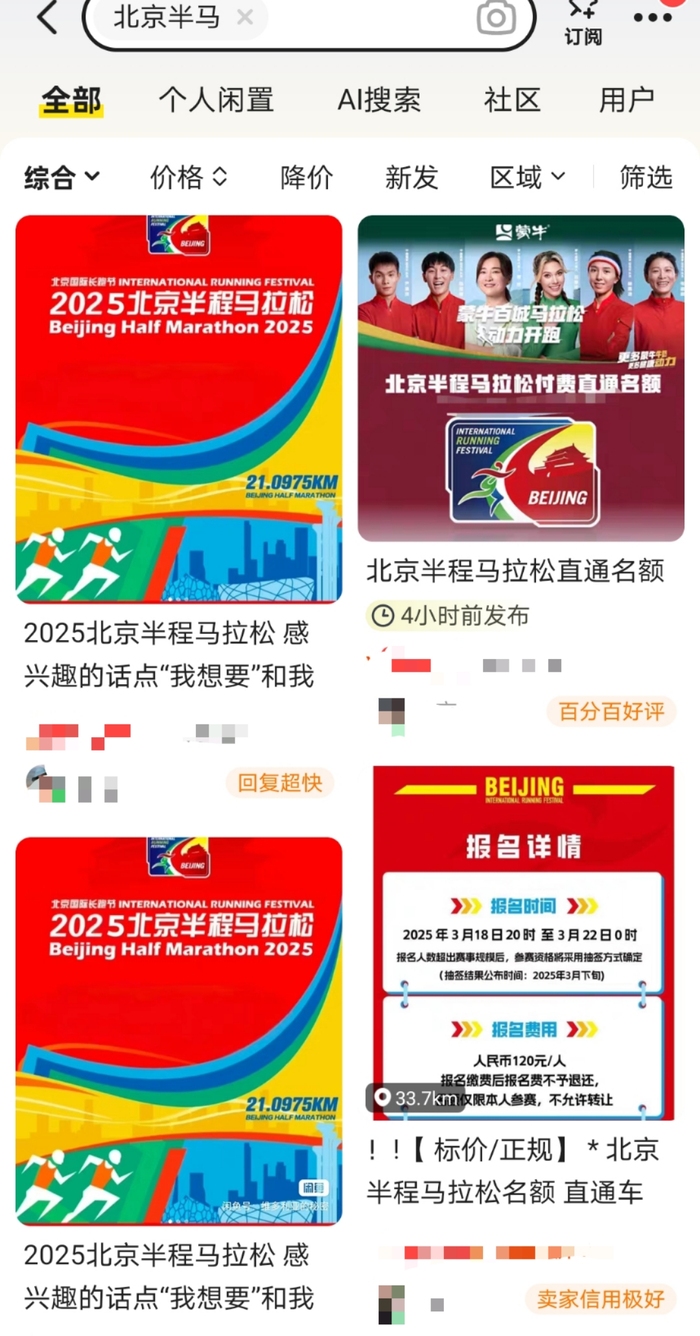Open the camera image search
The height and width of the screenshot is (1336, 700).
point(496,17)
